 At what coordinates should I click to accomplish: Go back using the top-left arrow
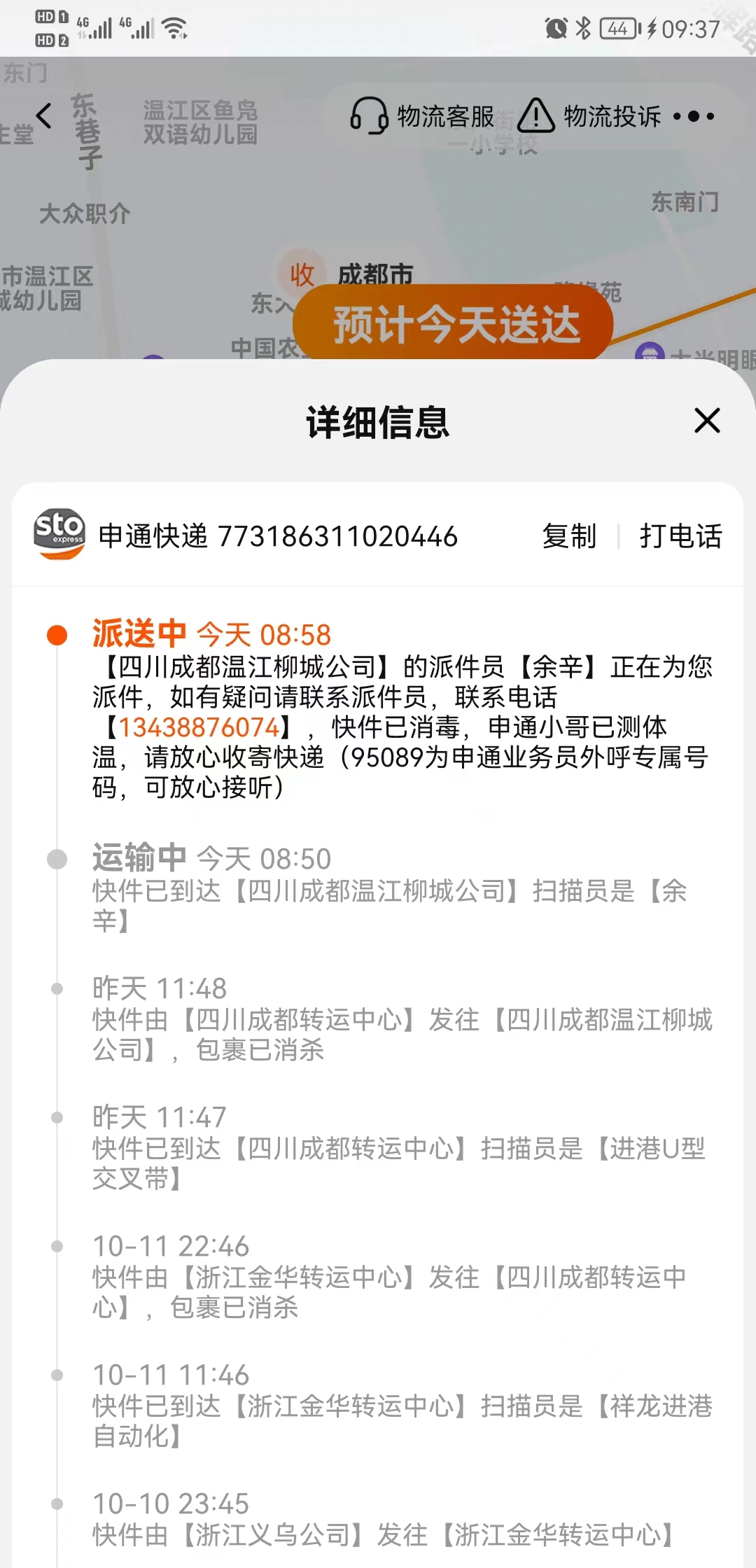coord(44,116)
